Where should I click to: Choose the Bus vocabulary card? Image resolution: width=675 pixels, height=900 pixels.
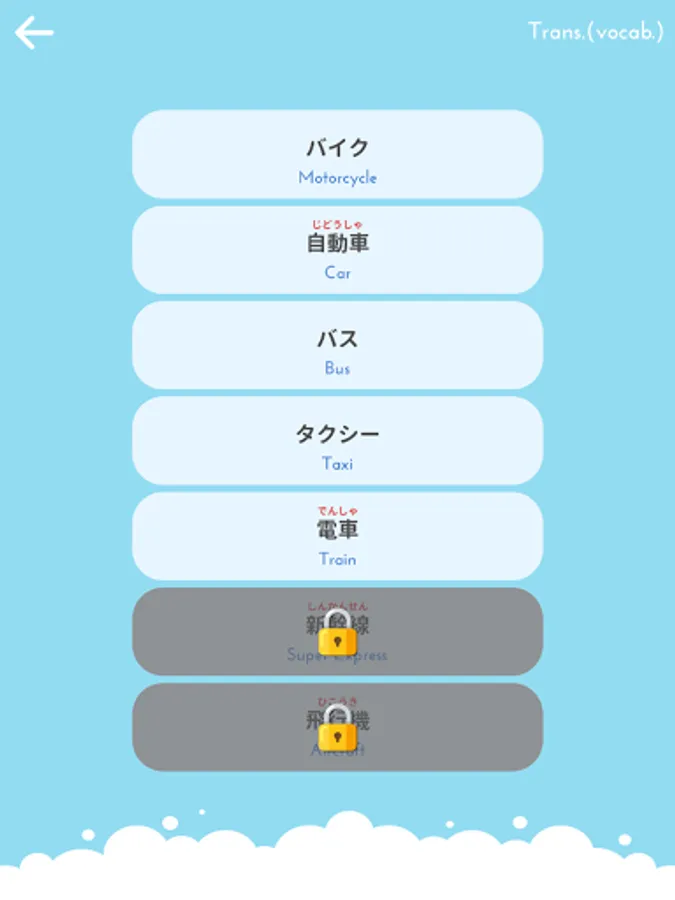point(338,345)
